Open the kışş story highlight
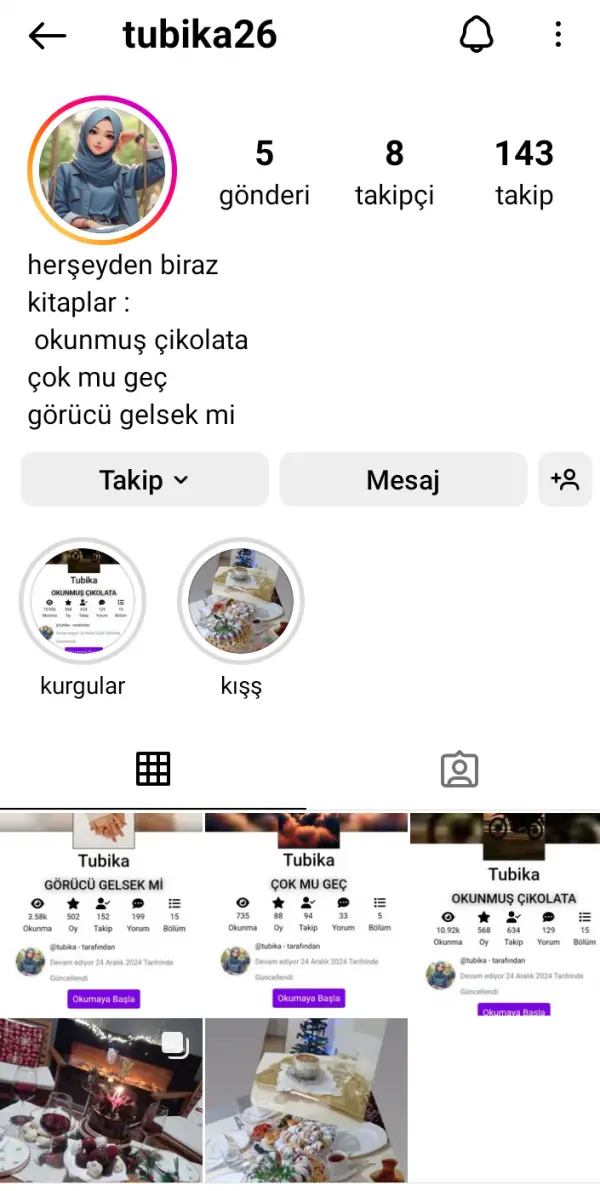 241,603
